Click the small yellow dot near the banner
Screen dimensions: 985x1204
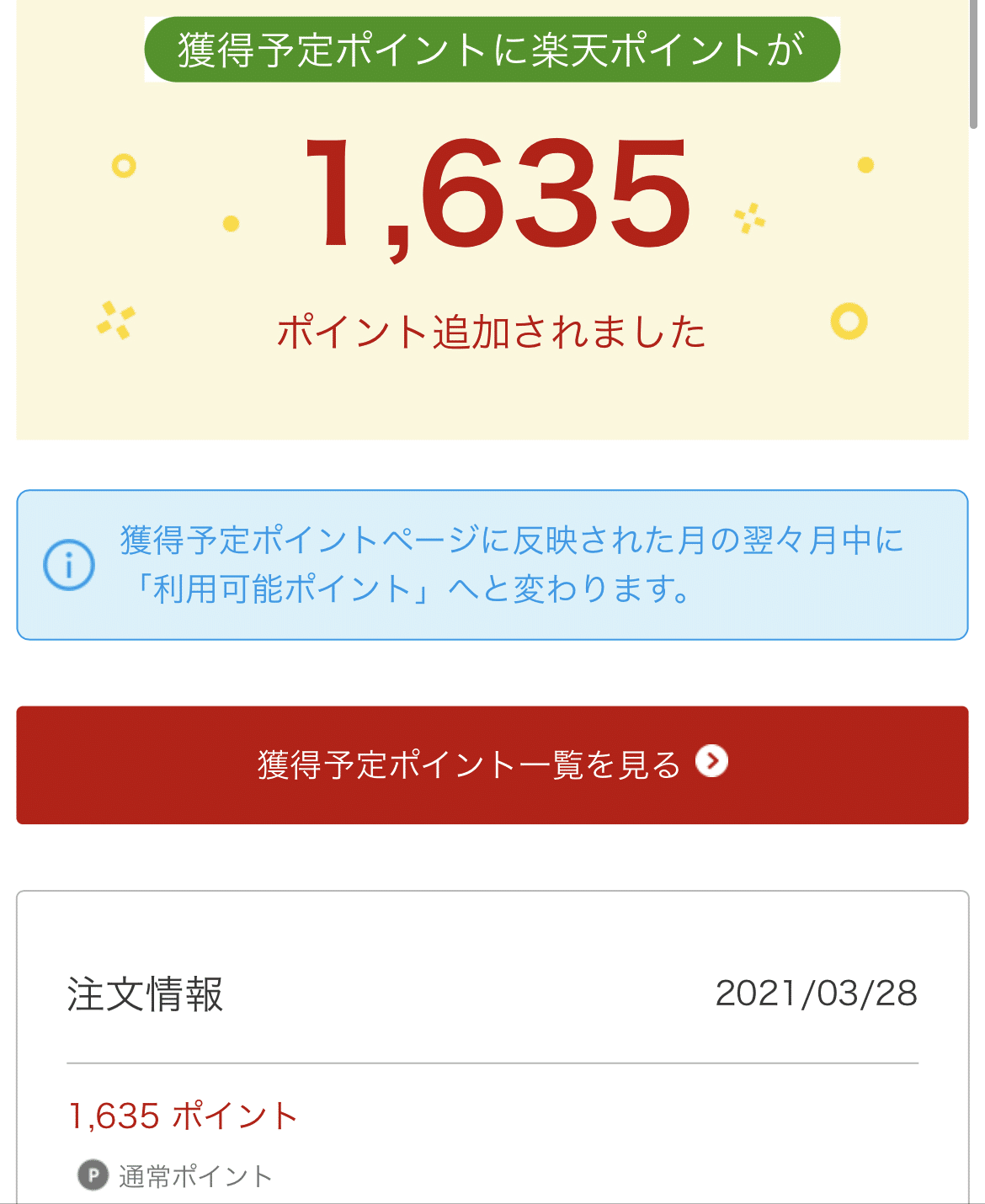[x=865, y=165]
